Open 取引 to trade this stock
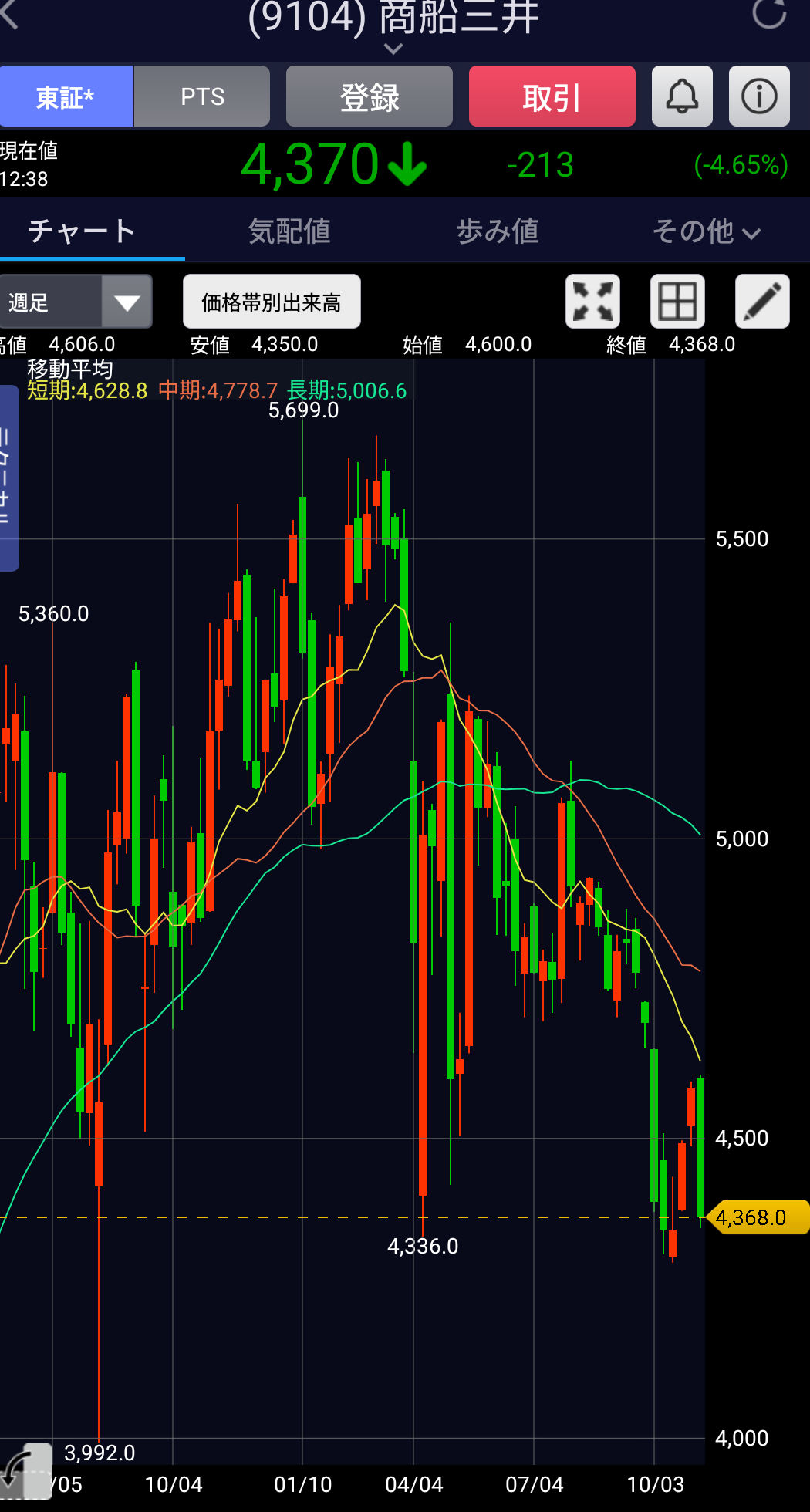 pyautogui.click(x=552, y=96)
